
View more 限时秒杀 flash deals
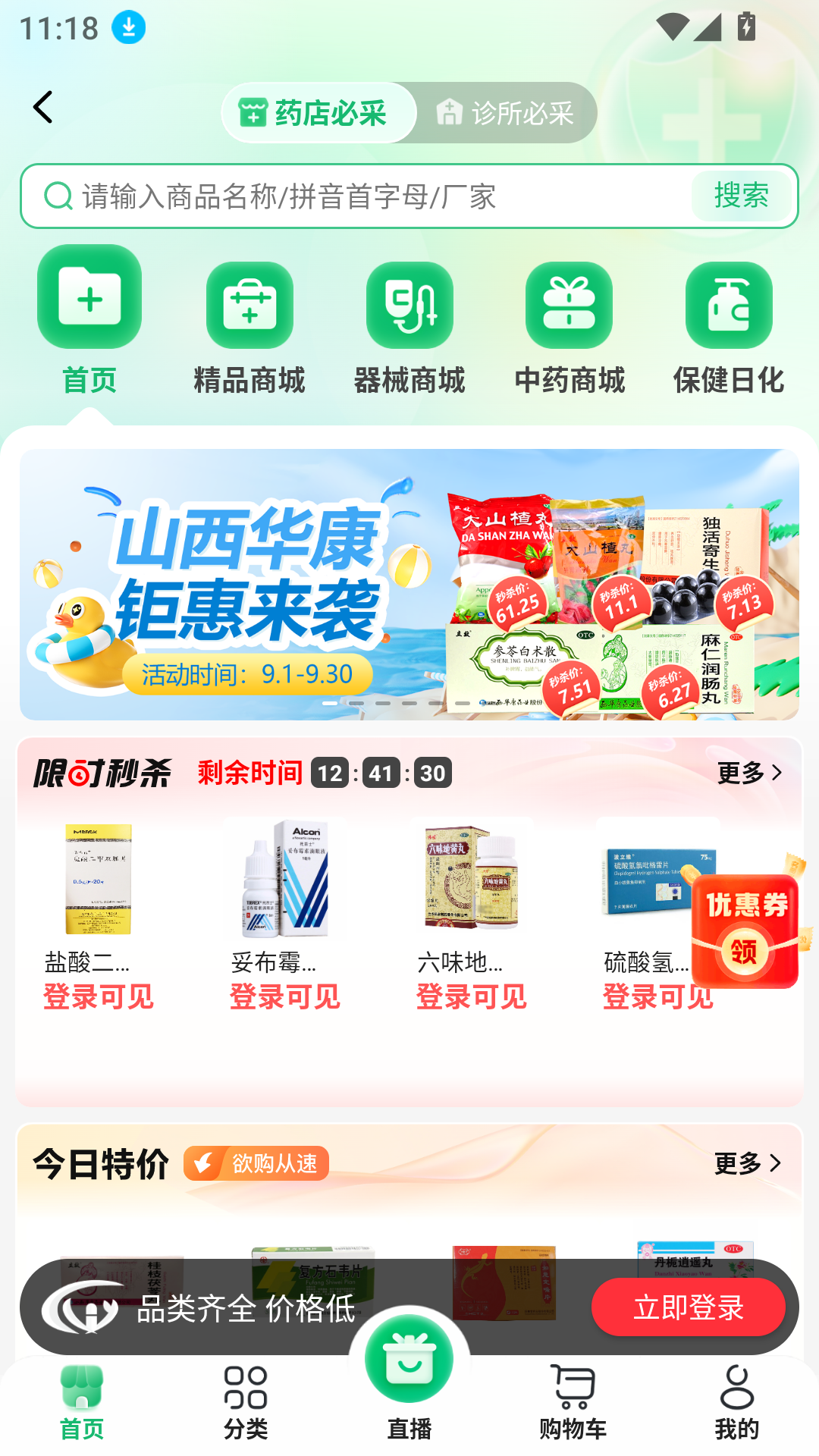[x=749, y=773]
